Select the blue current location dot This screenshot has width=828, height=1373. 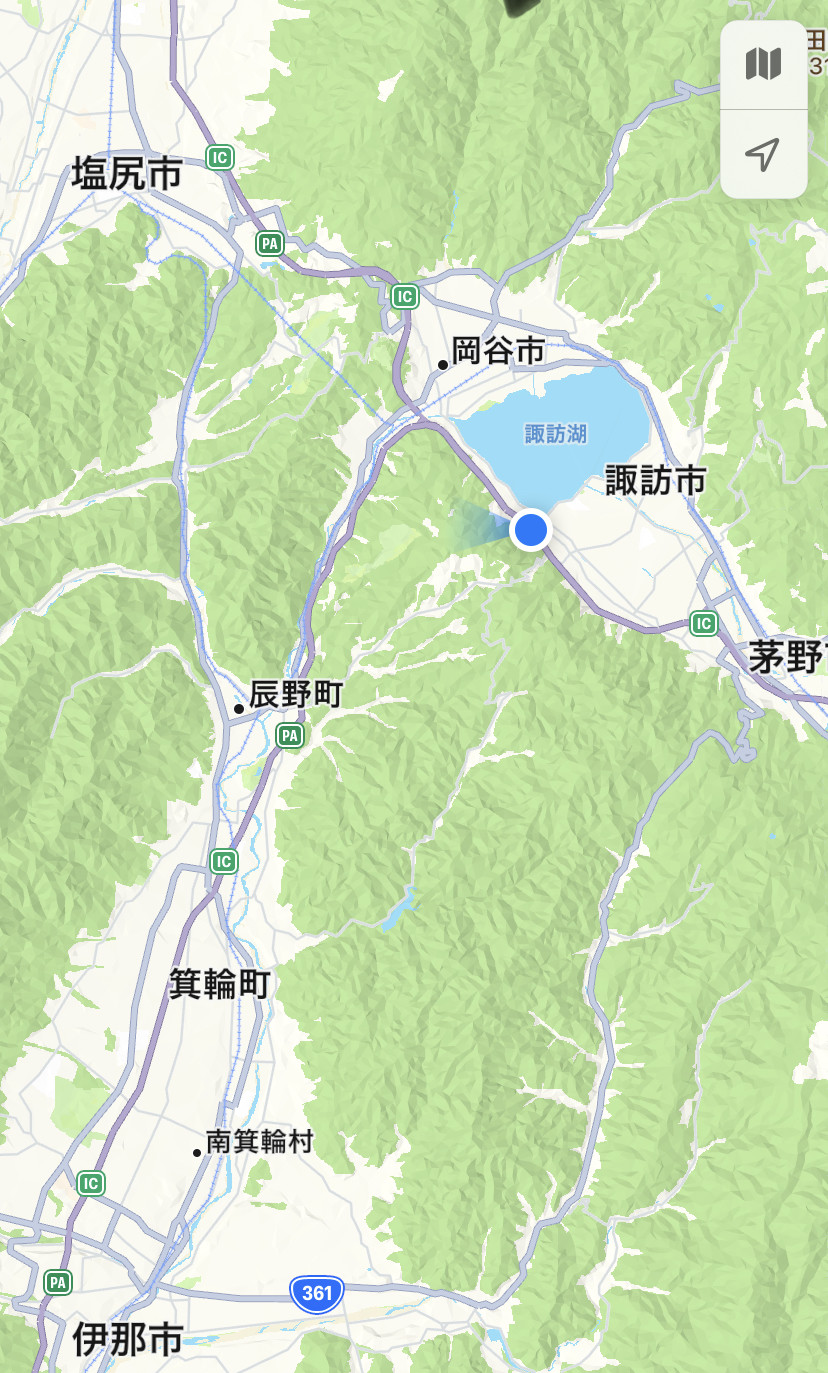[531, 529]
